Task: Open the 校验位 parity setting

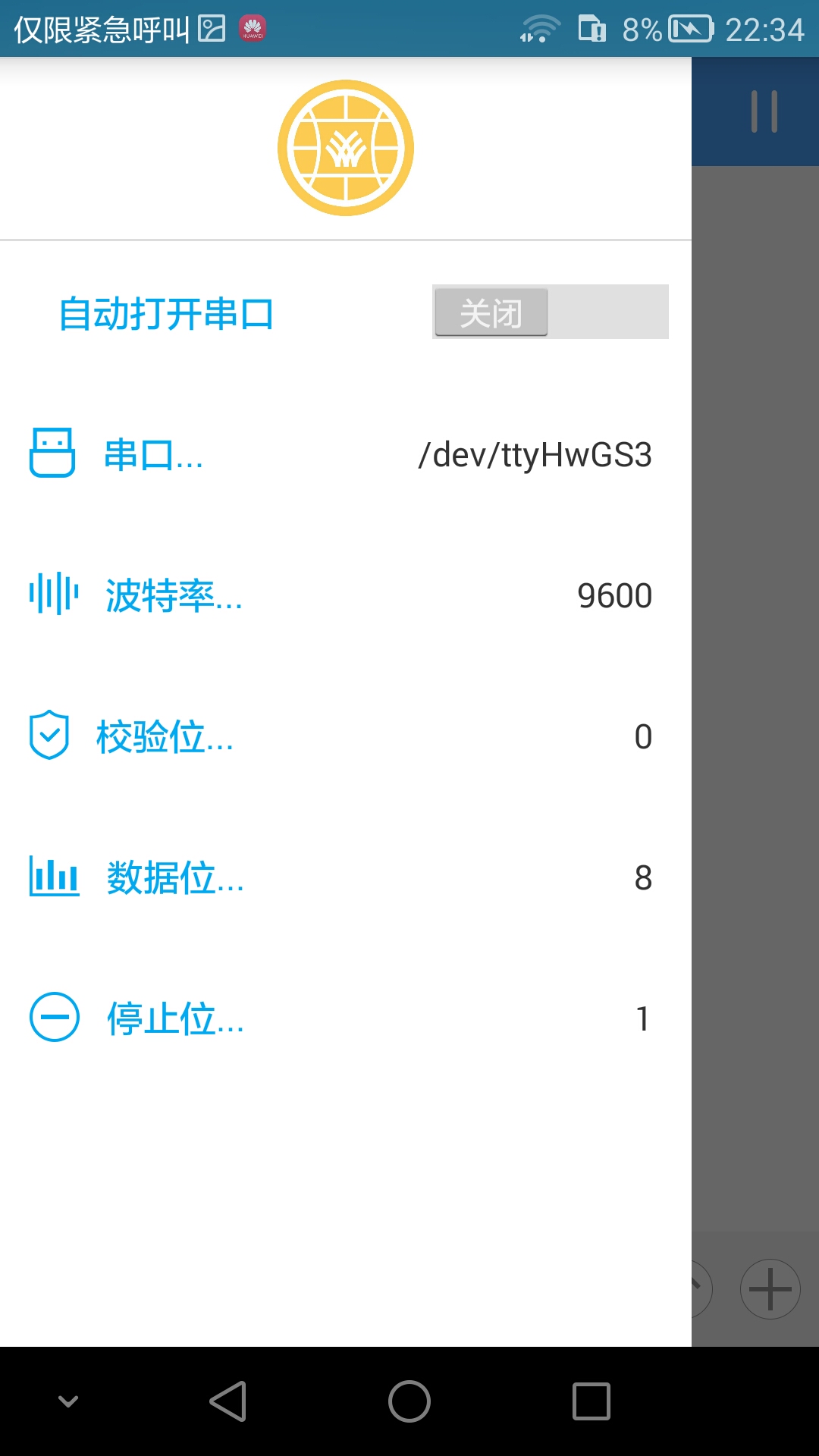Action: tap(346, 736)
